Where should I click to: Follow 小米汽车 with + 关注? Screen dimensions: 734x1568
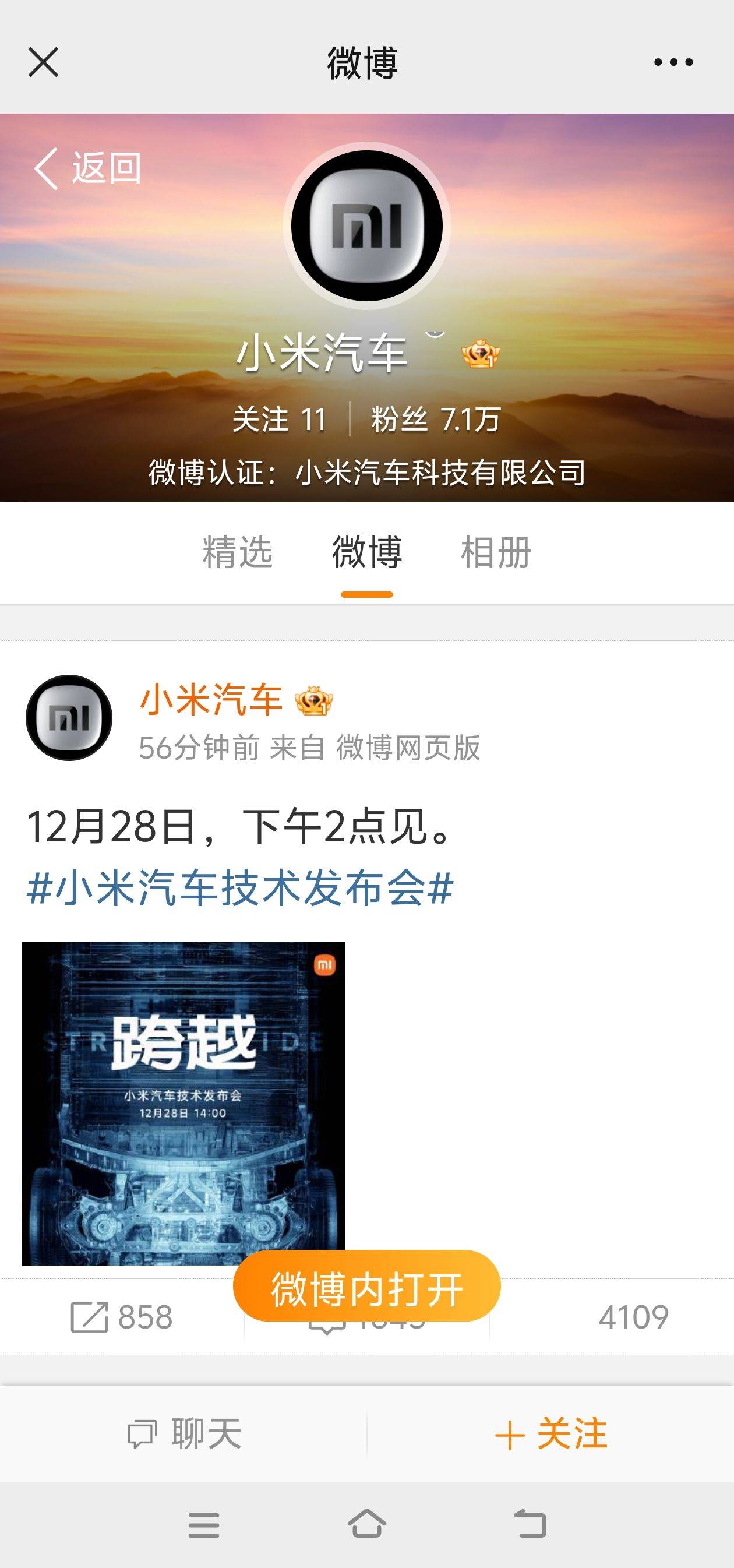coord(551,1433)
